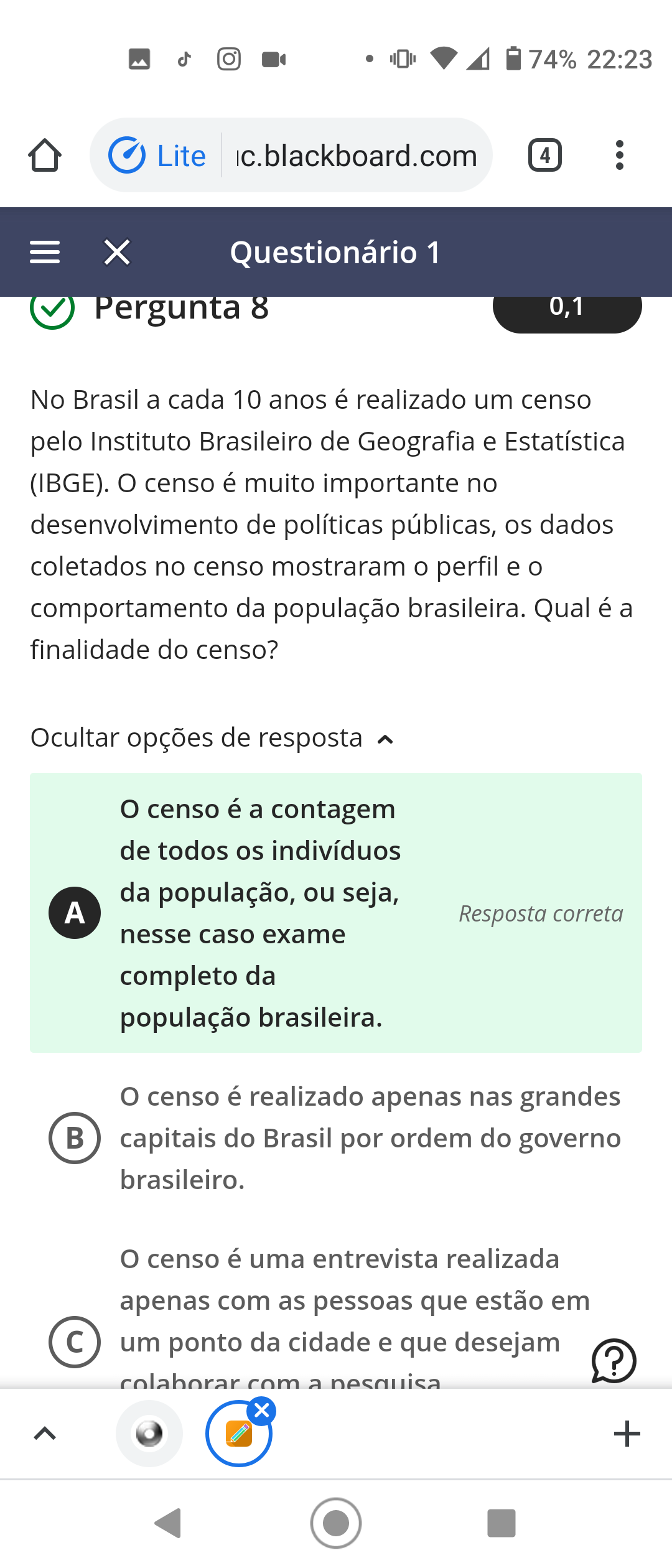The width and height of the screenshot is (672, 1568).
Task: Tap the grey sphere app shortcut
Action: (149, 1434)
